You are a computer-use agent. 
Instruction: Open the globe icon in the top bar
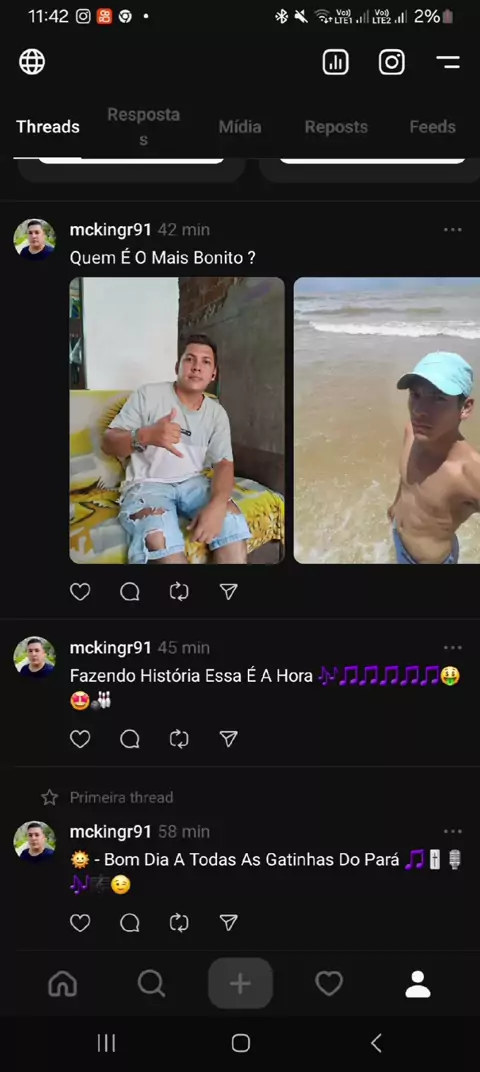[x=32, y=62]
